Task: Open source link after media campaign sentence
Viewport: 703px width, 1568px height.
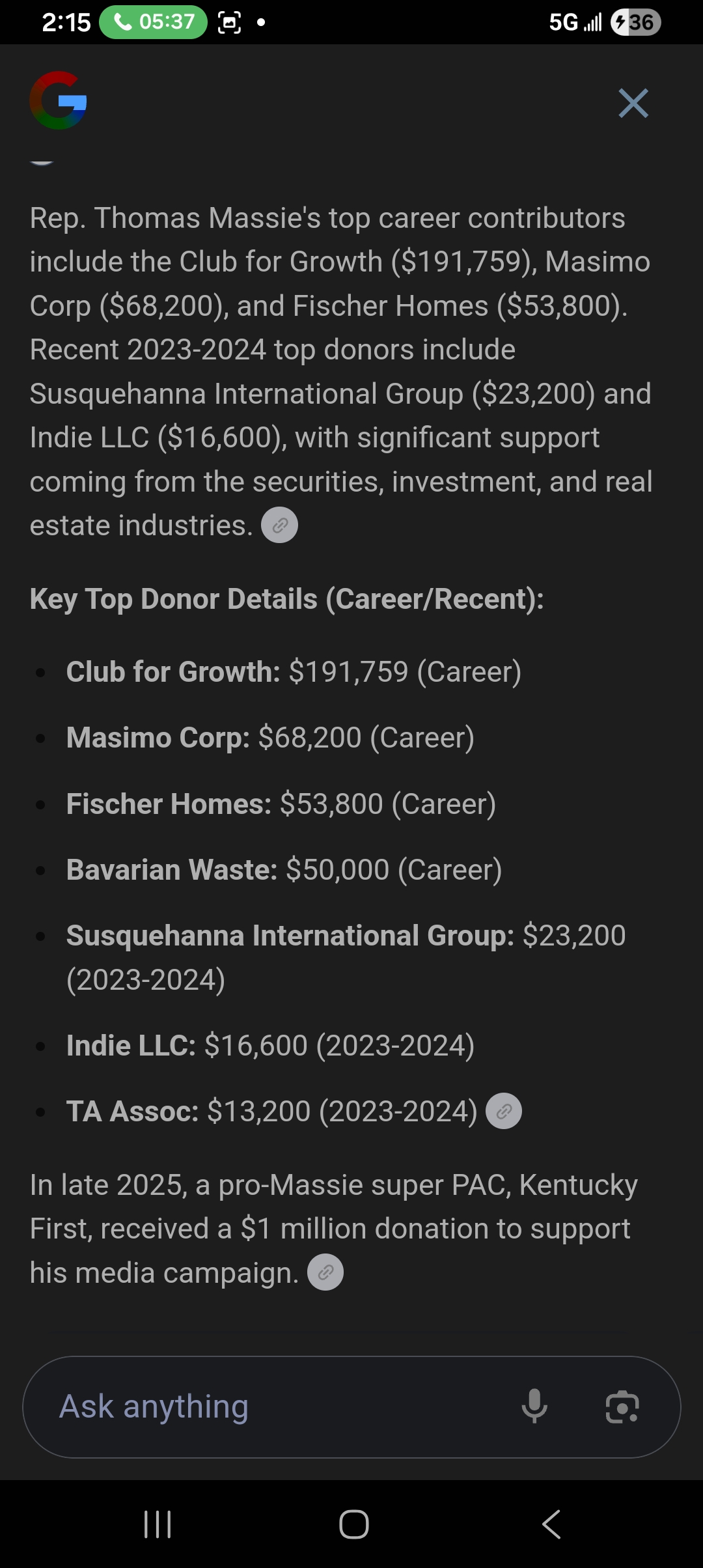Action: click(325, 1272)
